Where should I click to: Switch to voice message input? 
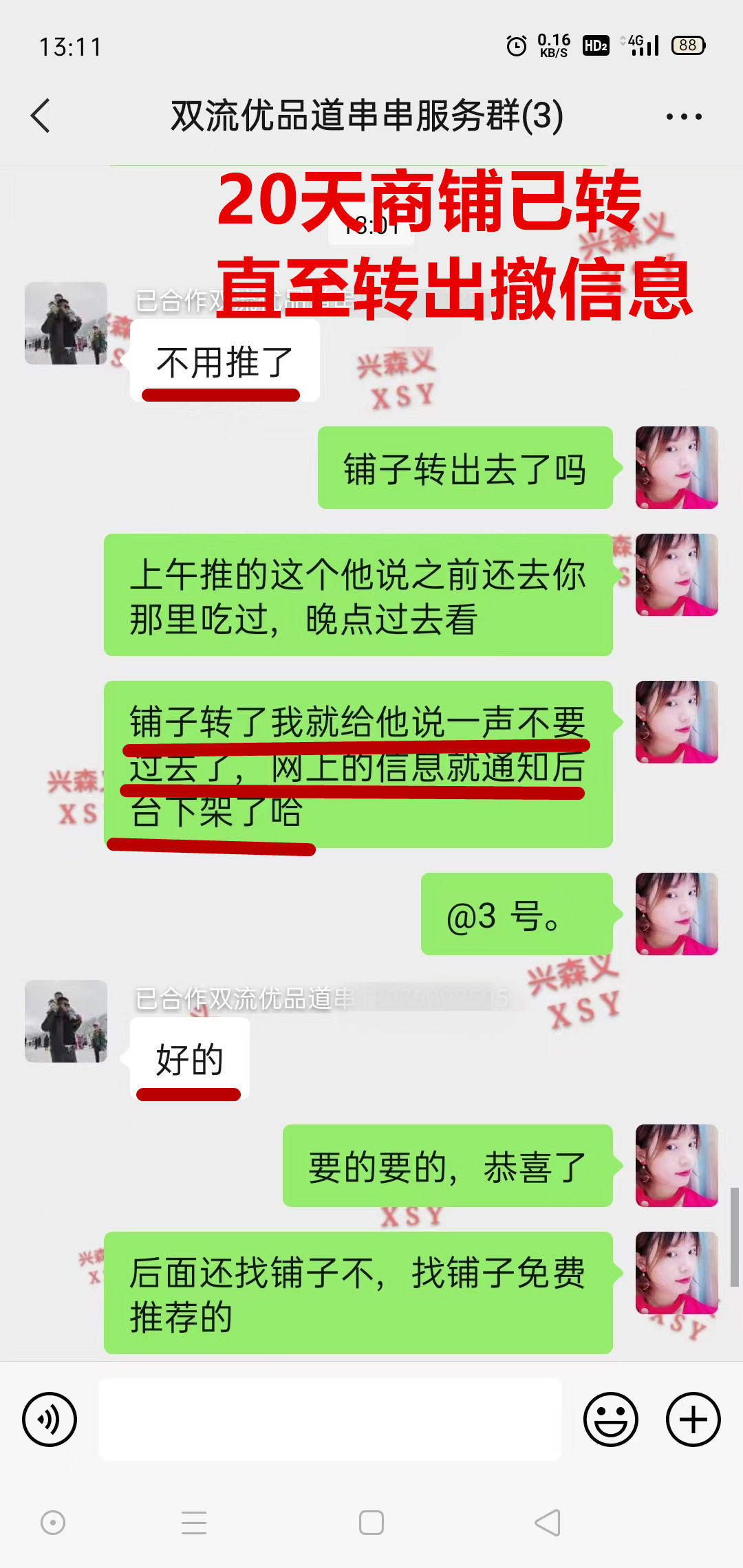tap(50, 1419)
